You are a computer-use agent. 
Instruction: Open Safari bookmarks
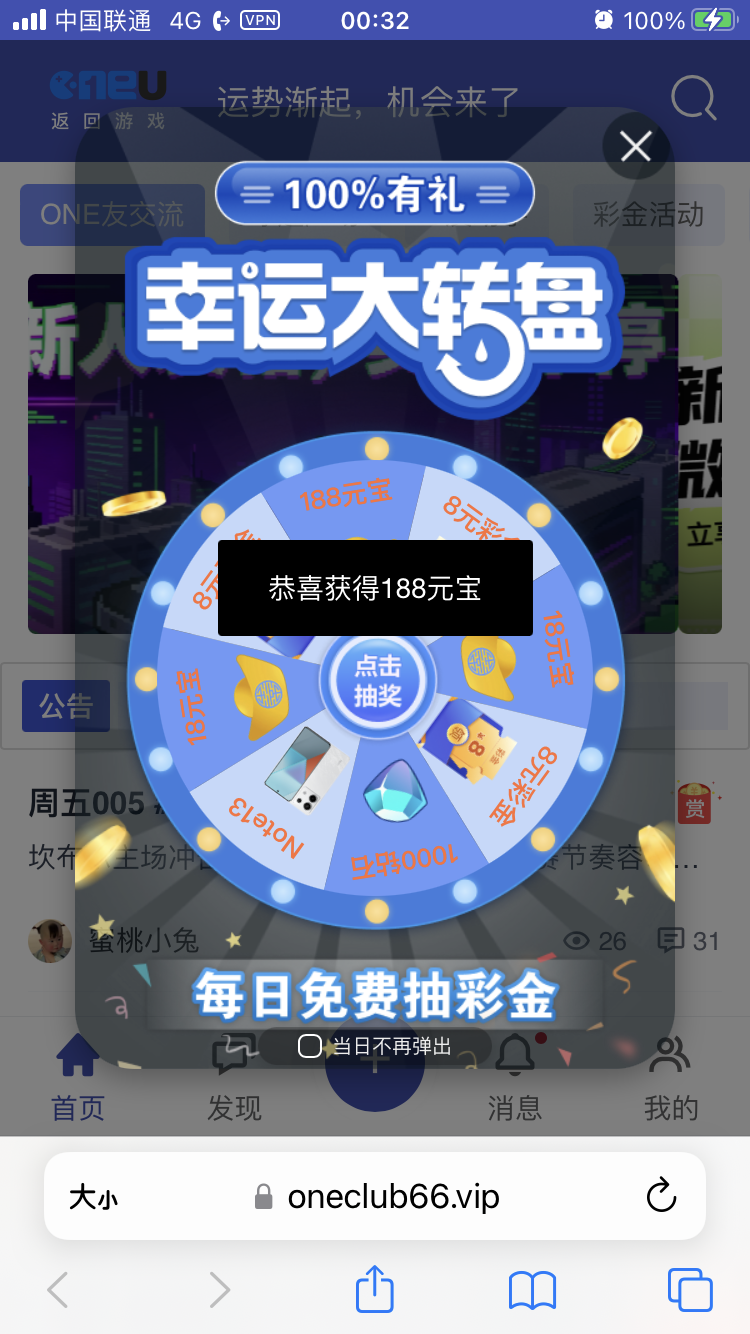(x=532, y=1290)
